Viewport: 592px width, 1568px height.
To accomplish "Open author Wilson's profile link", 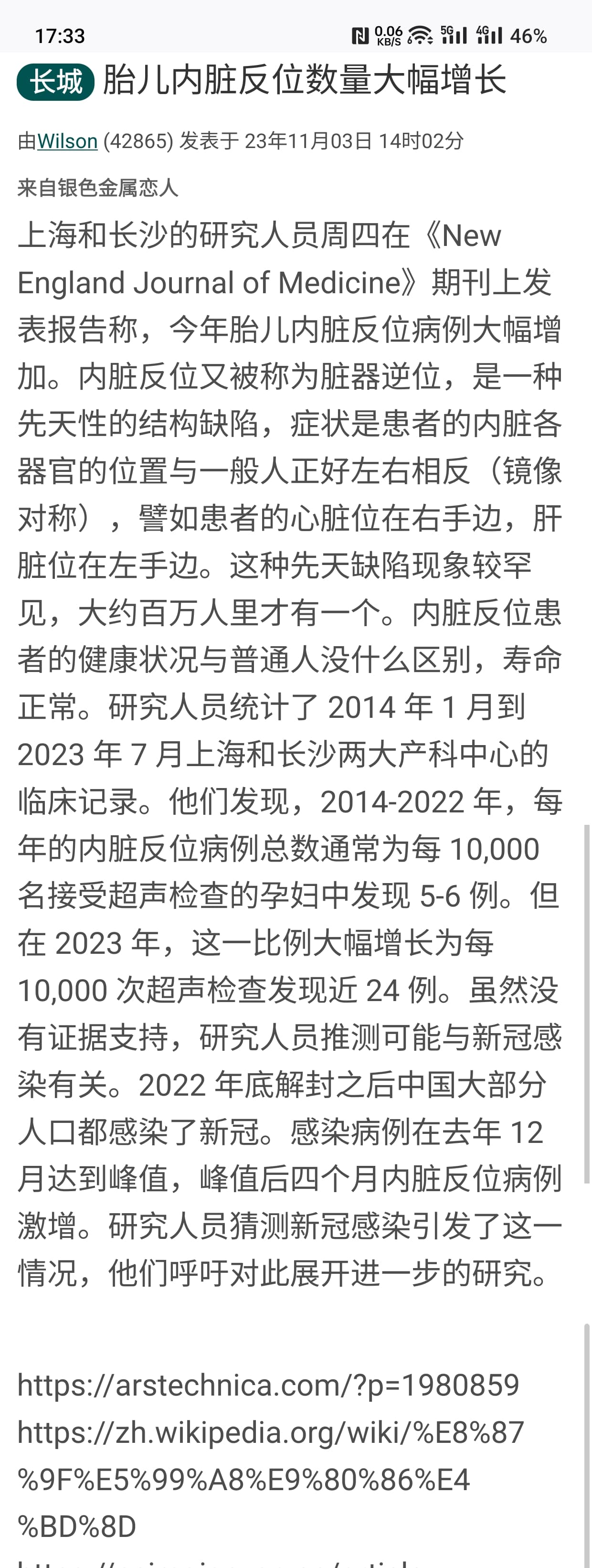I will point(67,141).
